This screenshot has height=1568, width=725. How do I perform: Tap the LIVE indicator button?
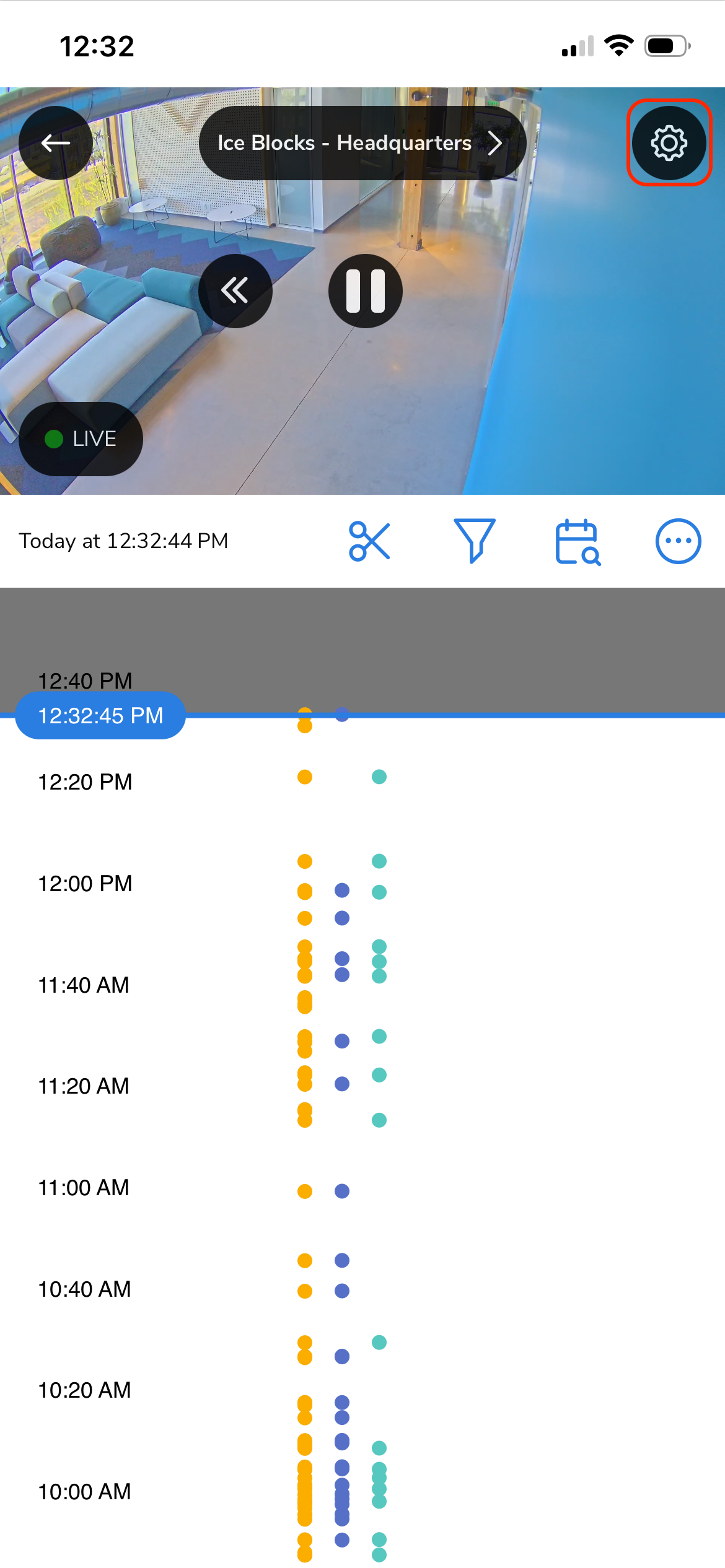81,439
